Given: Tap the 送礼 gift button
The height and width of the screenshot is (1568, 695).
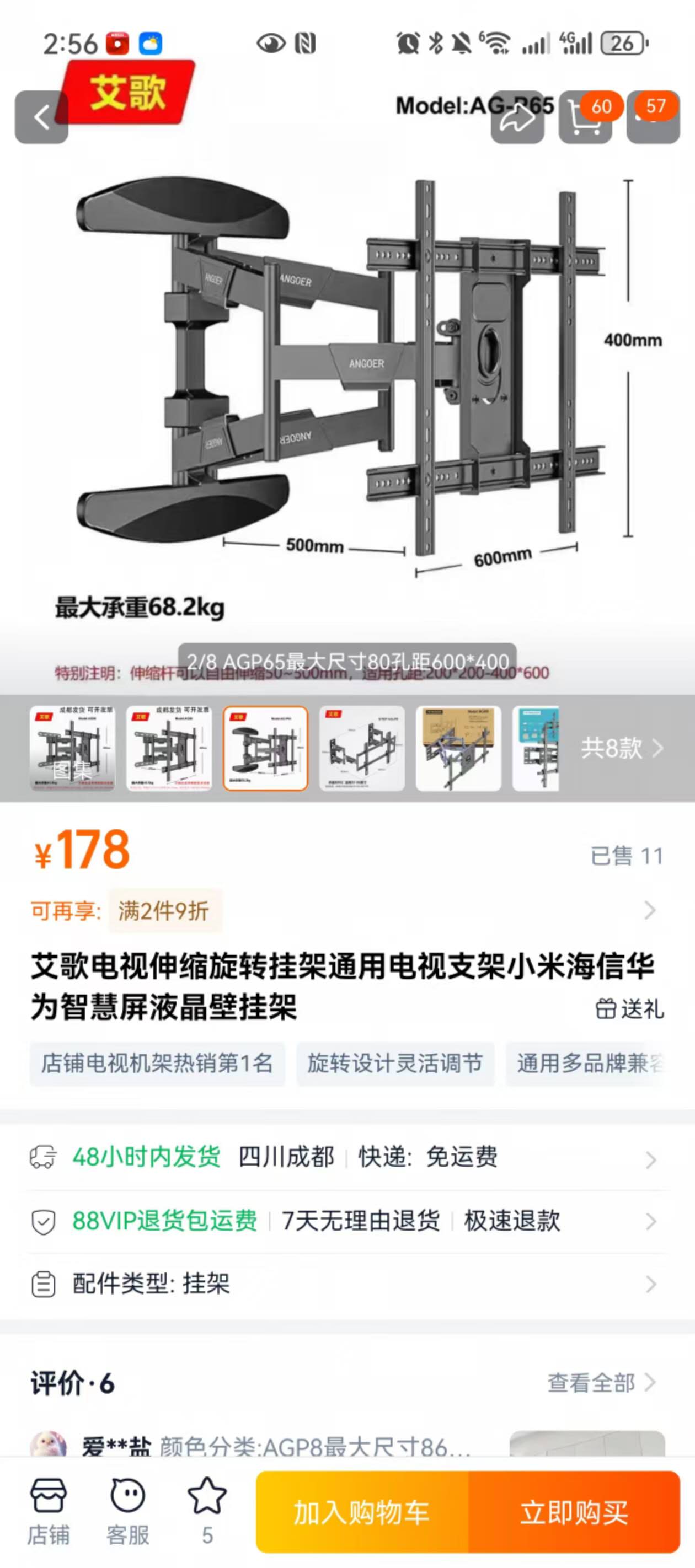Looking at the screenshot, I should 630,1008.
